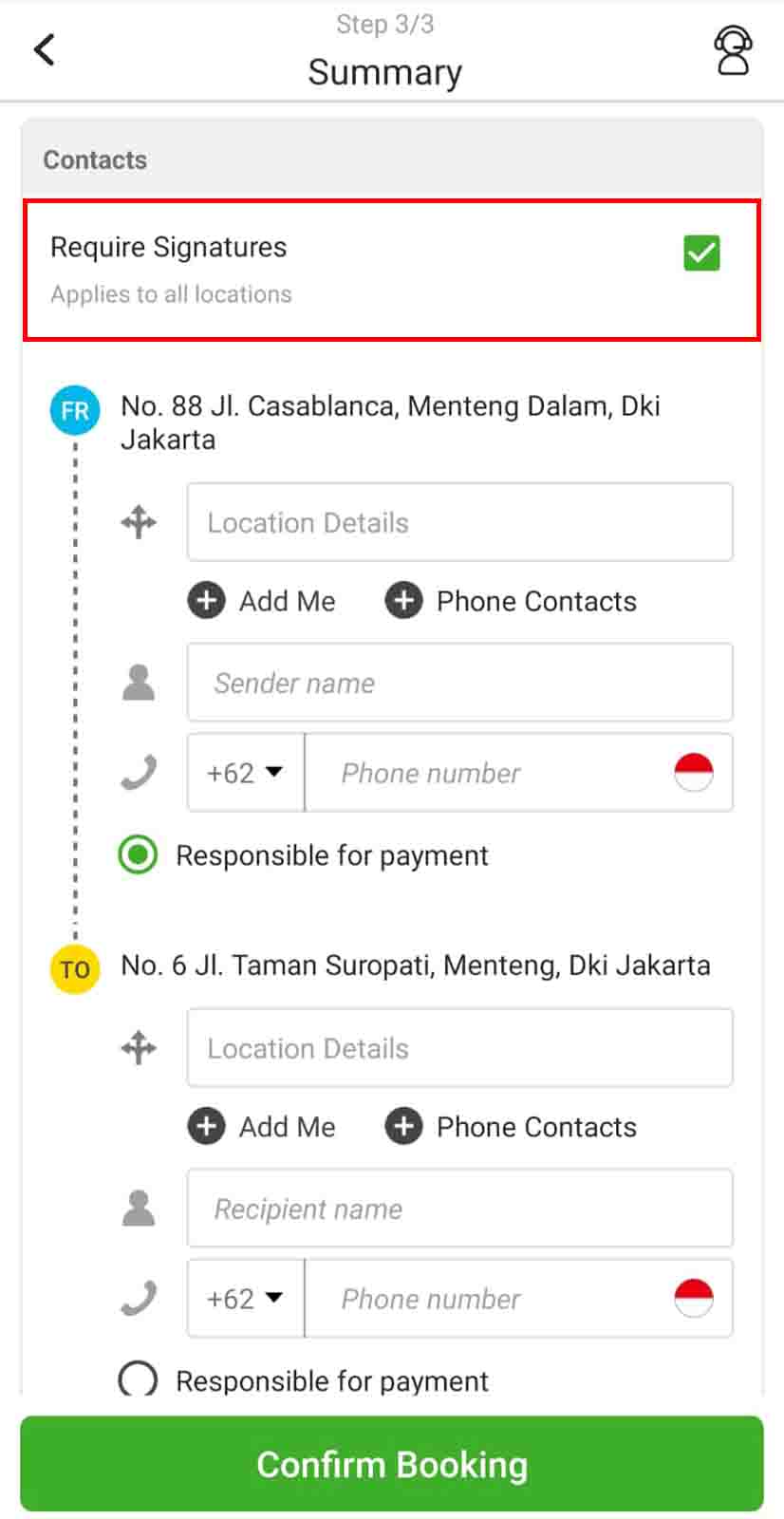Select the Contacts section header

pyautogui.click(x=95, y=159)
